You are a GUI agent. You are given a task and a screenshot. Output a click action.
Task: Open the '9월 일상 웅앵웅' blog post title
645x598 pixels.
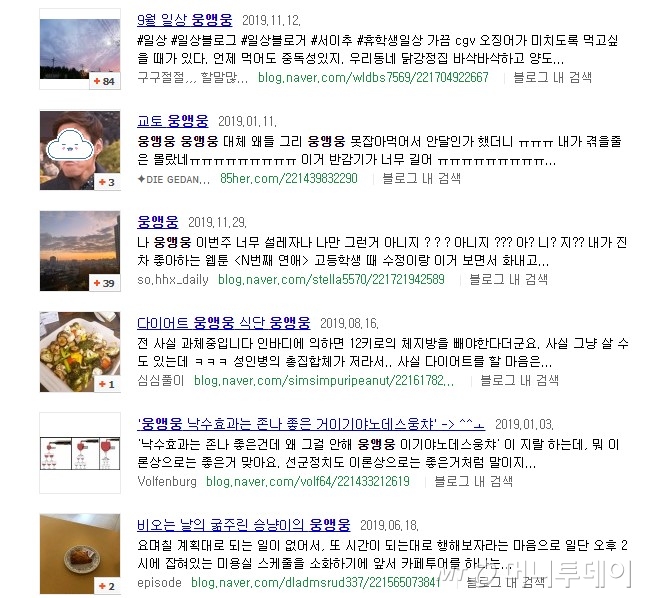[x=184, y=20]
